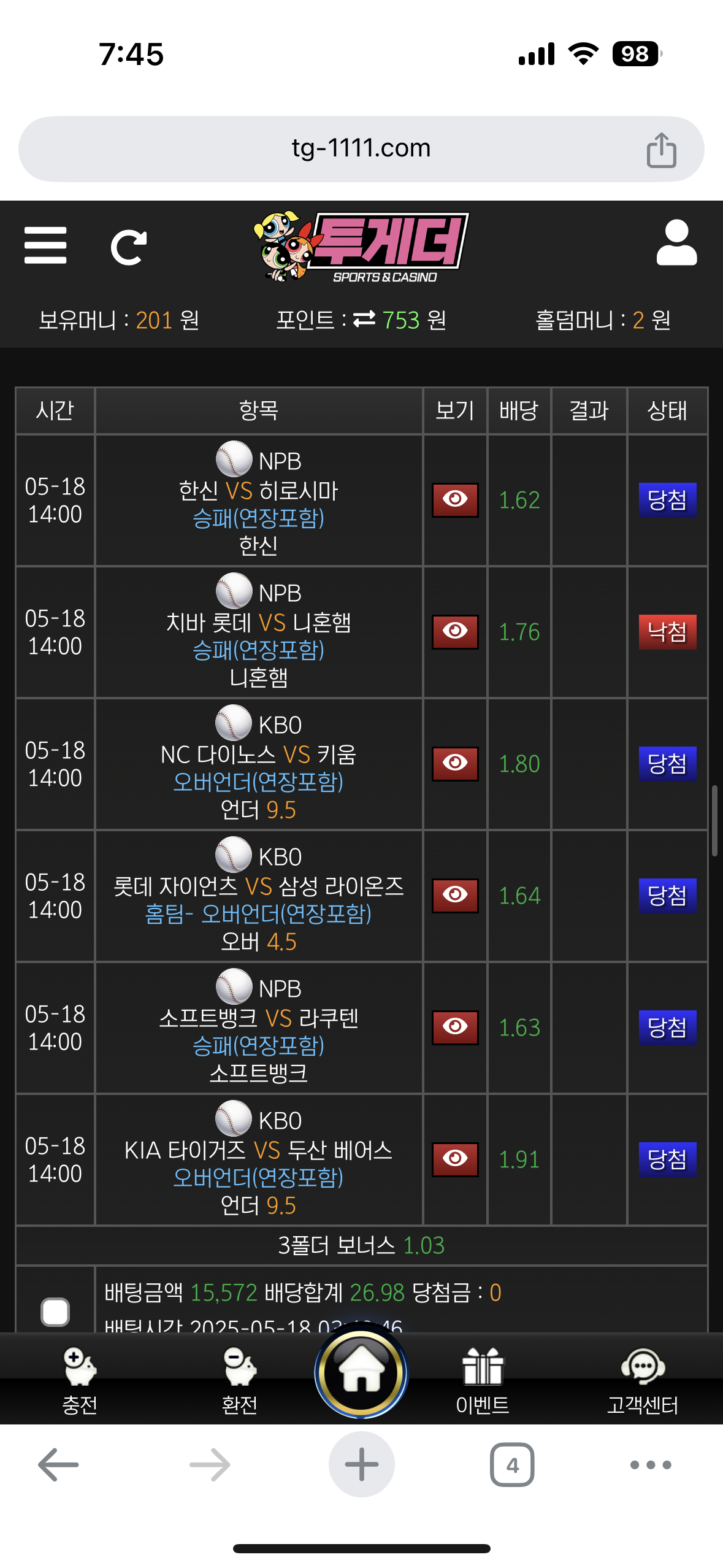723x1568 pixels.
Task: Open the browser tab switcher
Action: [x=512, y=1465]
